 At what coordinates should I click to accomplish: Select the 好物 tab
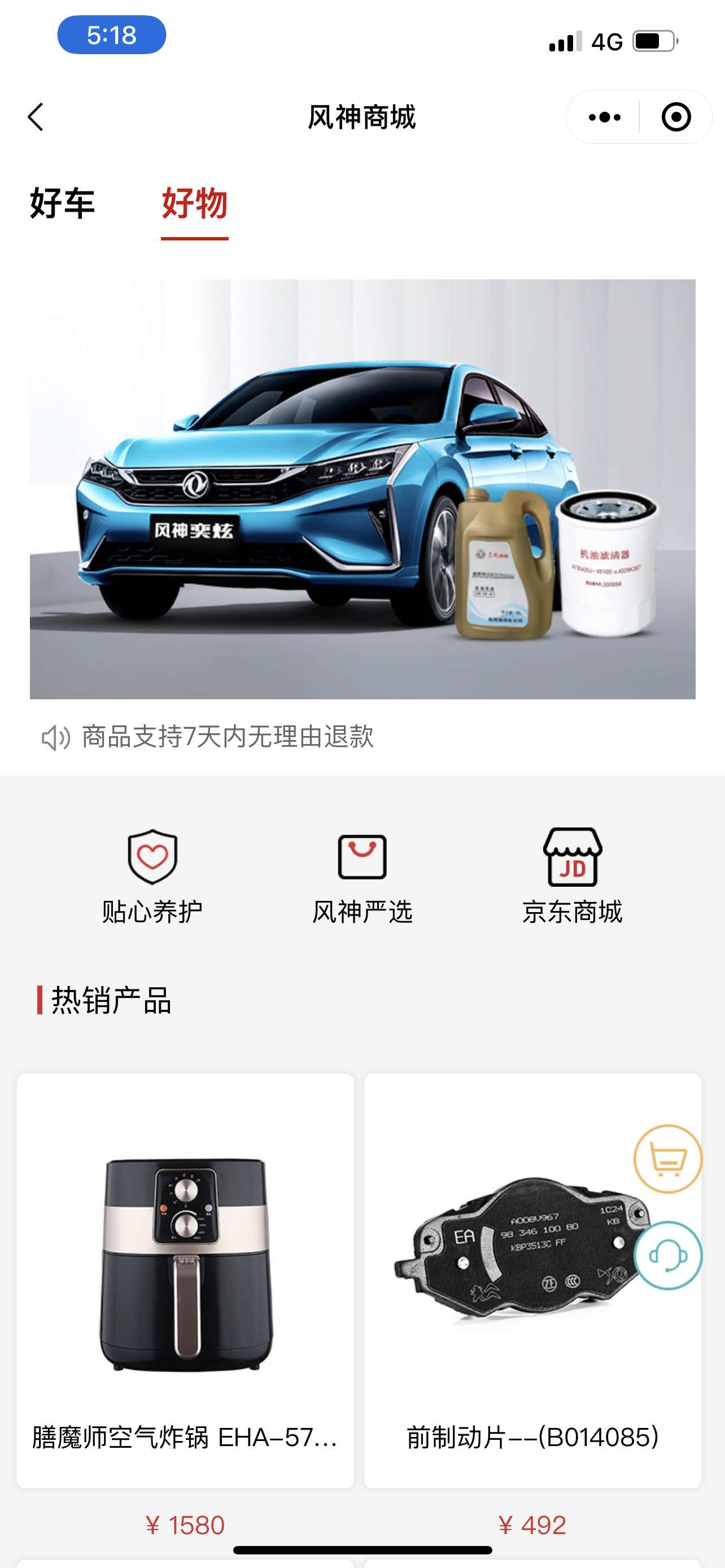(x=195, y=203)
